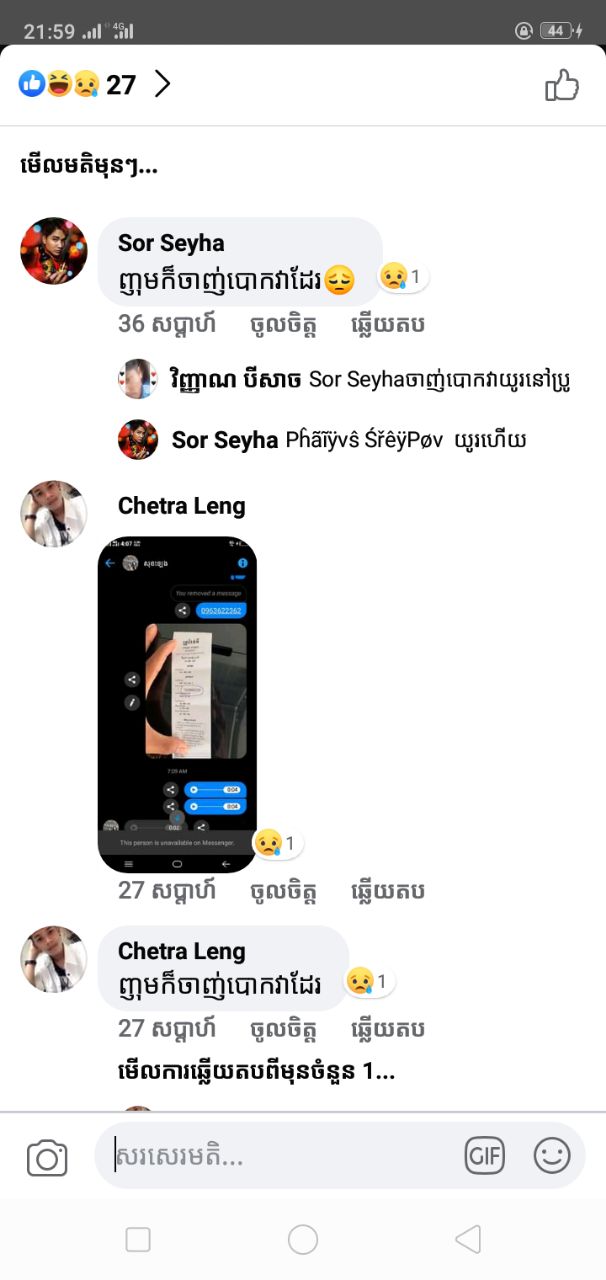Open the emoji sticker picker

point(551,1157)
